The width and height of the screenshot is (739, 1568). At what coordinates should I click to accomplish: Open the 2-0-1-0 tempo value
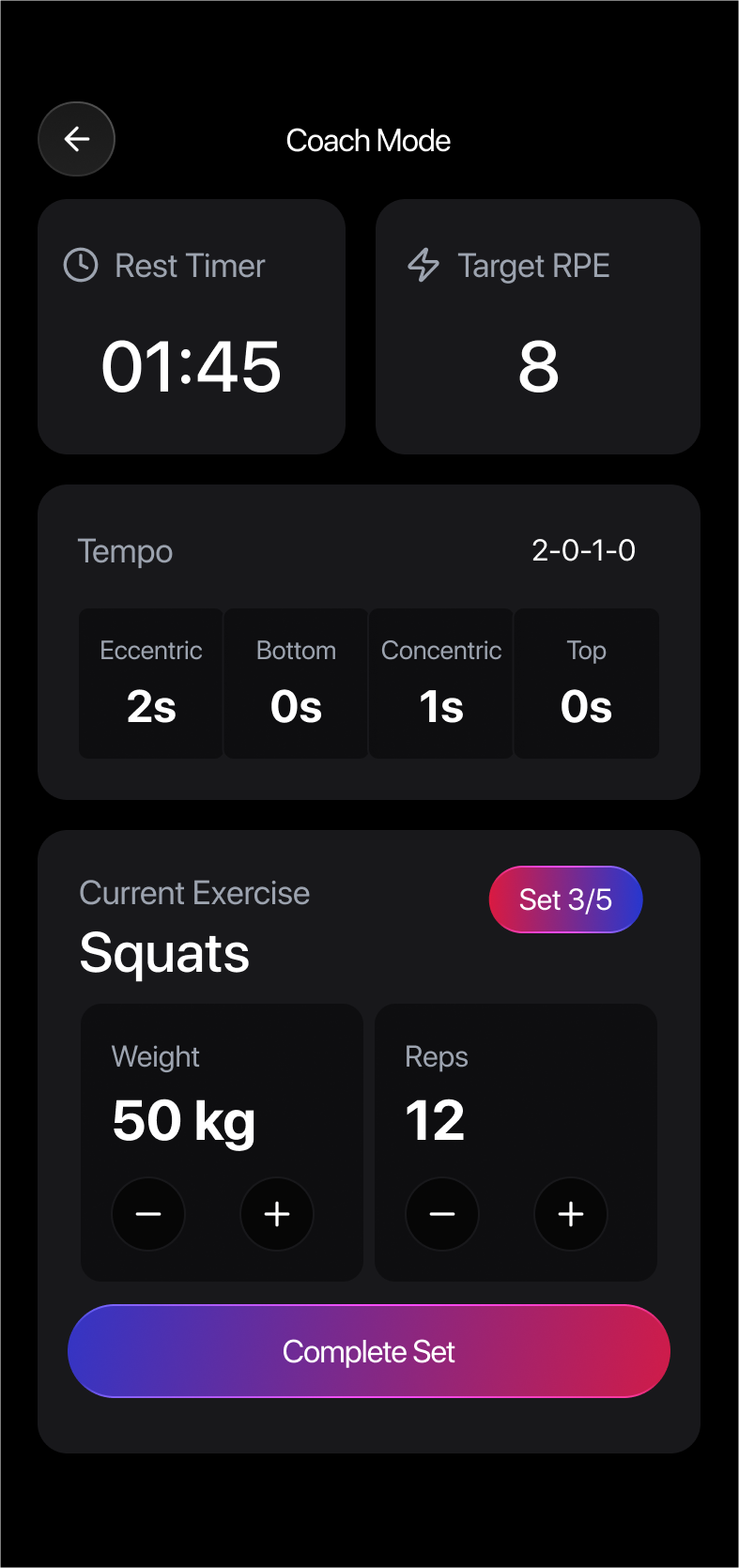[x=583, y=550]
